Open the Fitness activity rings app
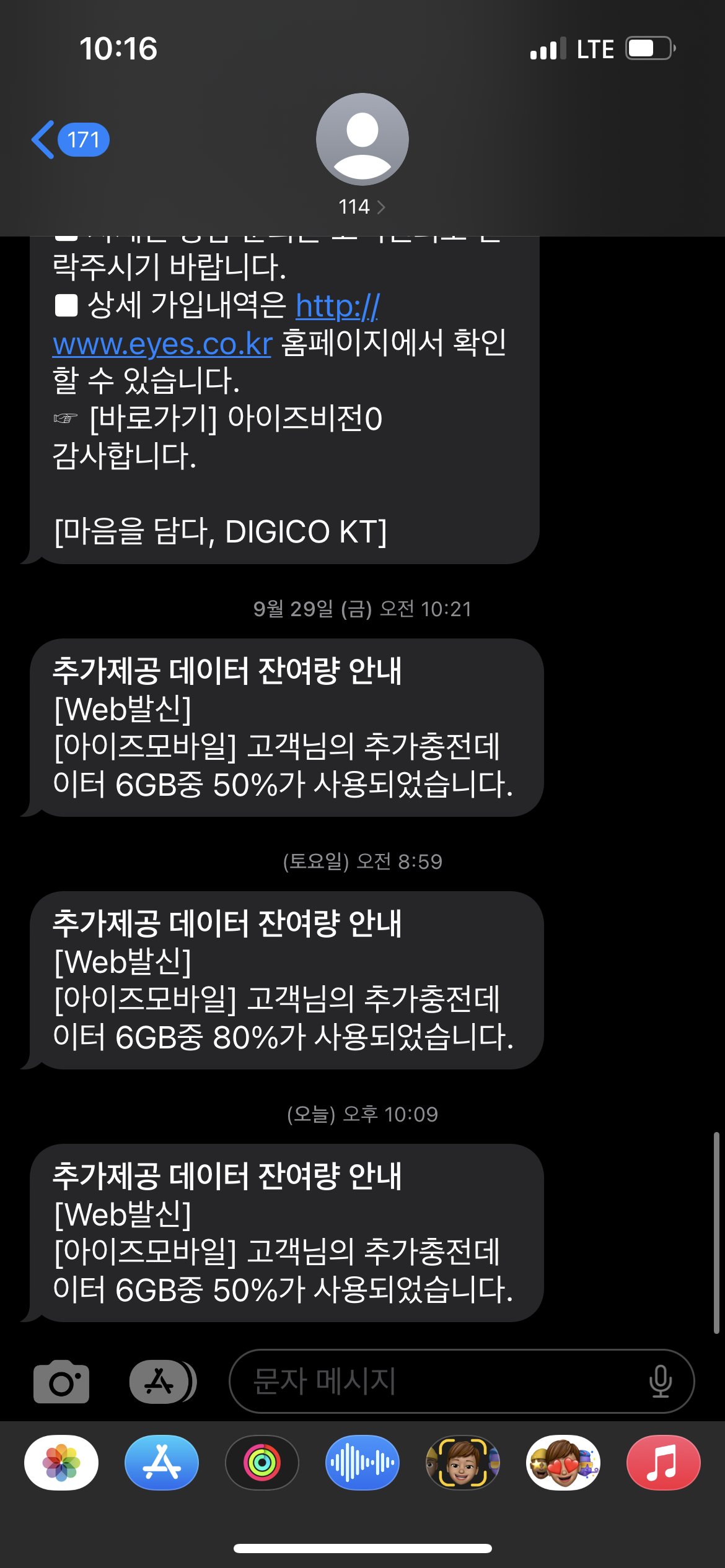The height and width of the screenshot is (1568, 725). click(x=262, y=1463)
